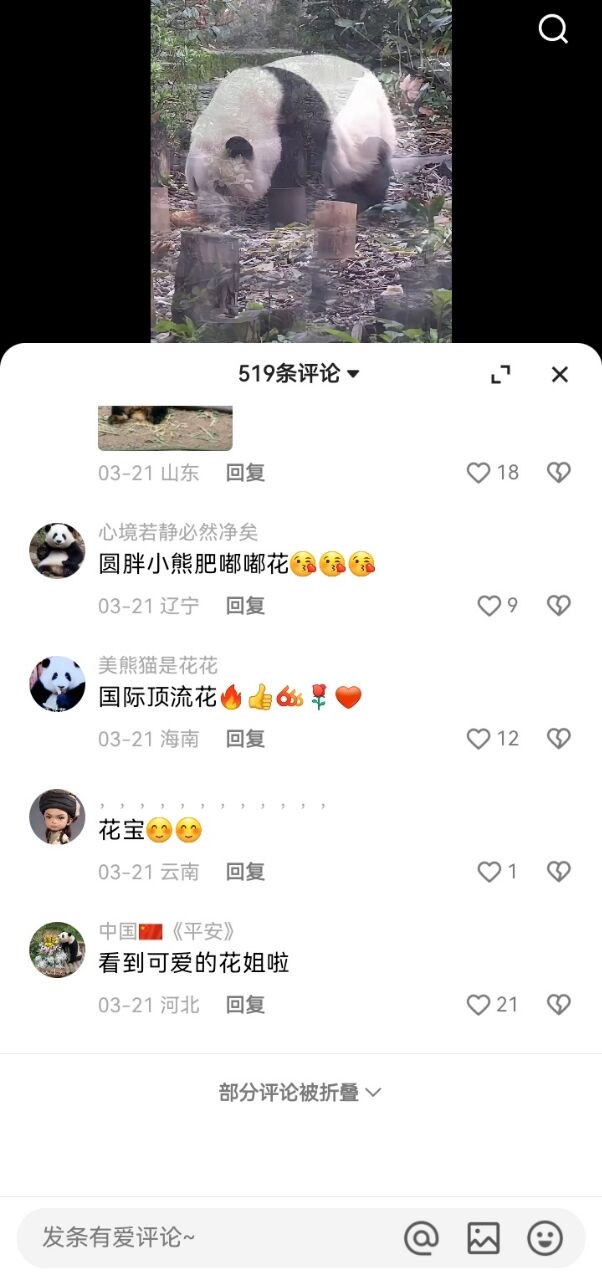View profile of 美熊猫是花花
Viewport: 602px width, 1280px height.
point(57,684)
